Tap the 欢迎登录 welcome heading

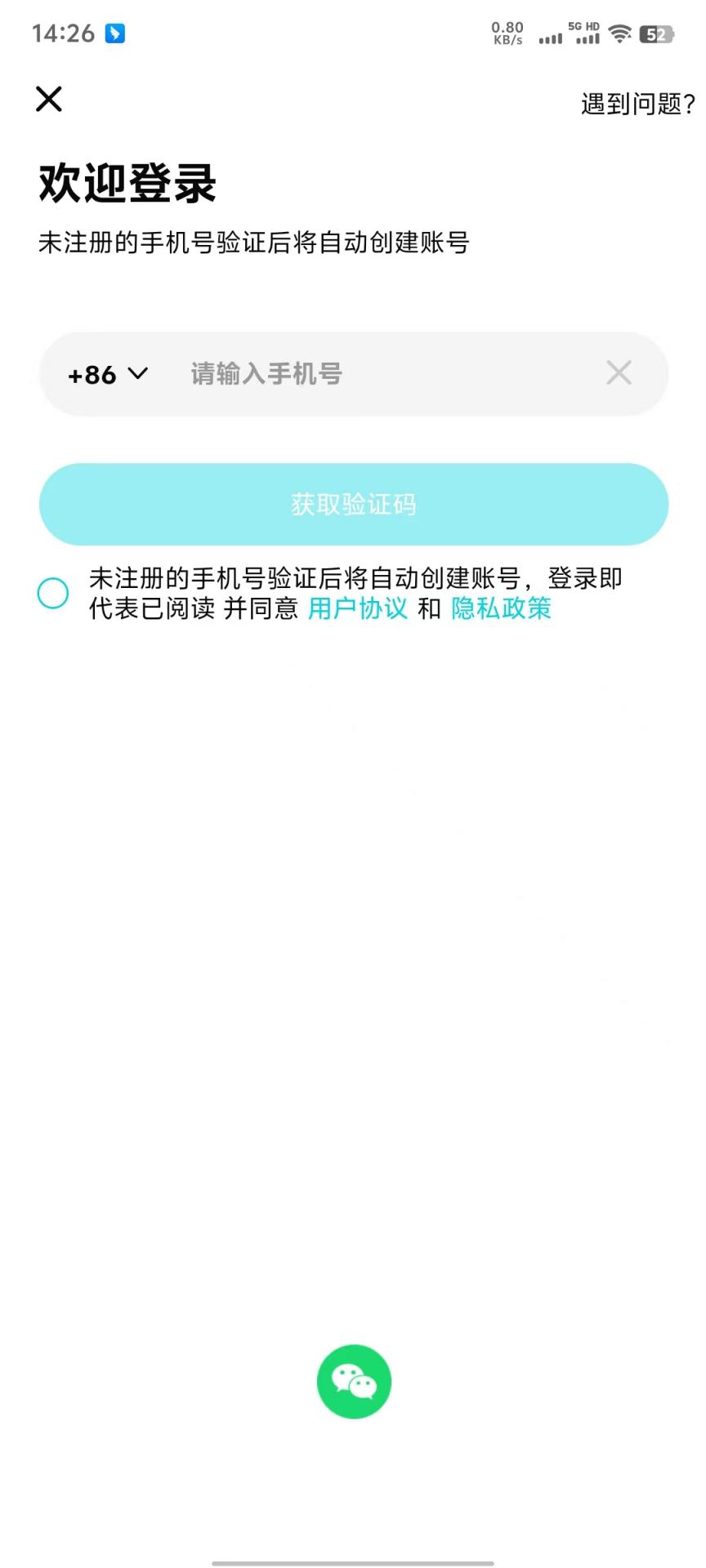(127, 181)
